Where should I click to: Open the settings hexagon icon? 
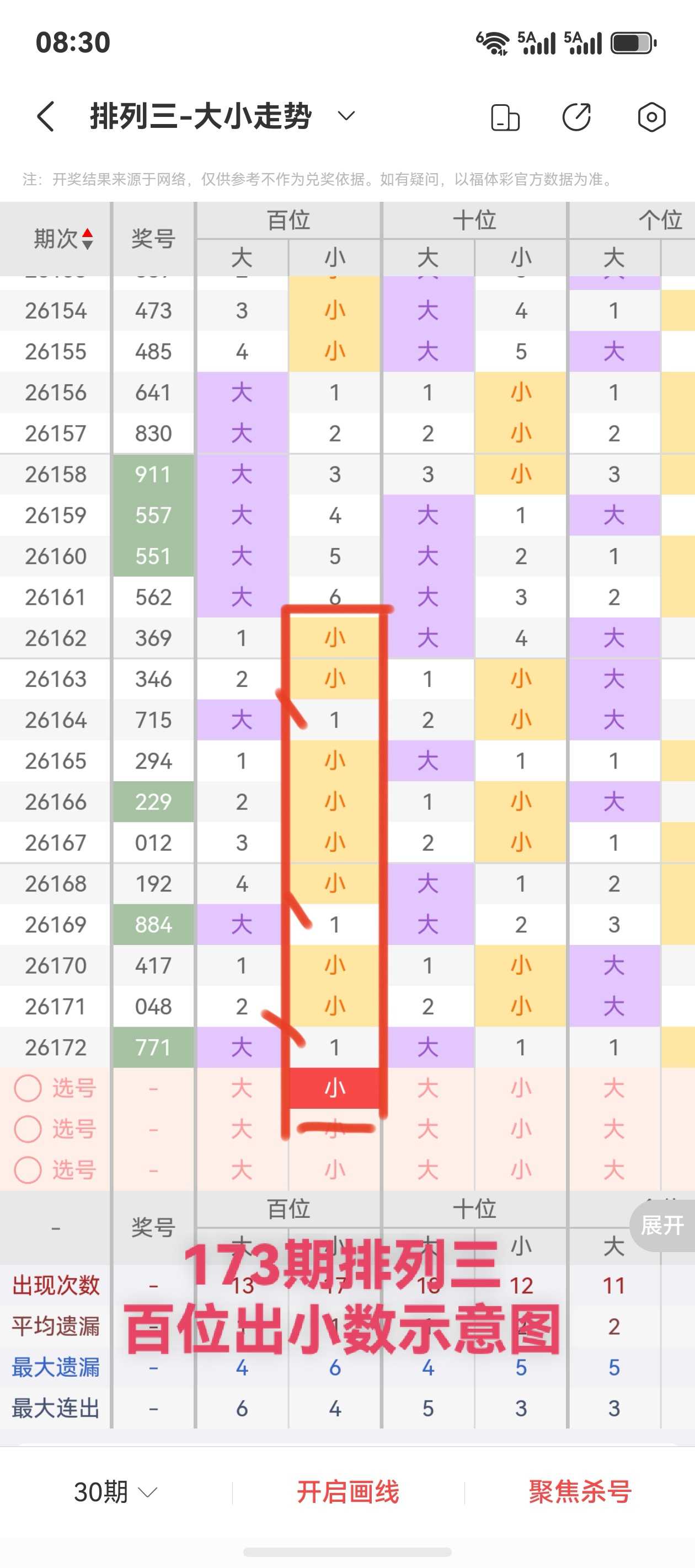651,117
